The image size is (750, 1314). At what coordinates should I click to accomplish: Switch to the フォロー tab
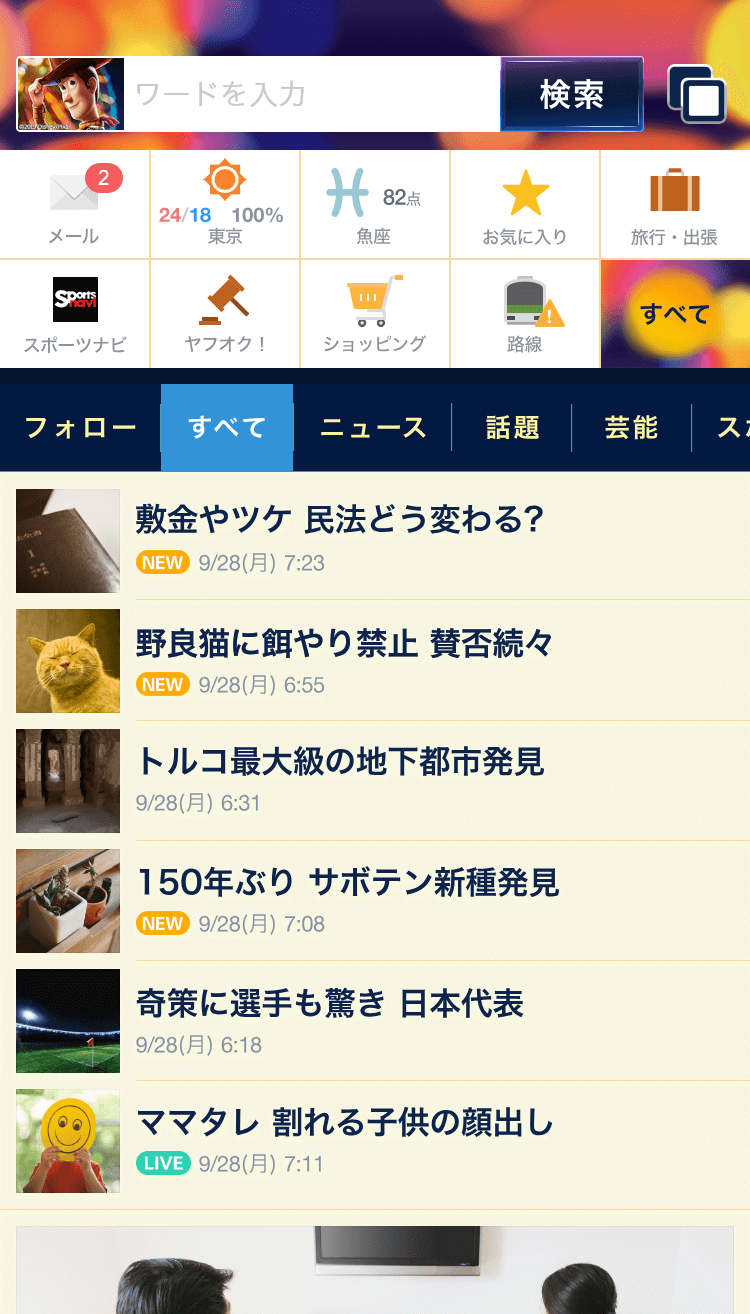(x=80, y=428)
